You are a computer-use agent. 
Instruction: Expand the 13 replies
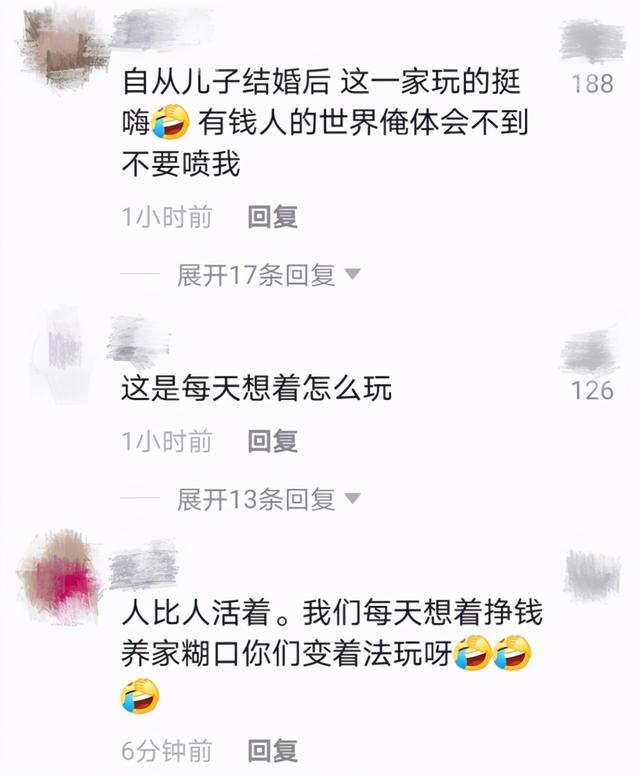267,500
